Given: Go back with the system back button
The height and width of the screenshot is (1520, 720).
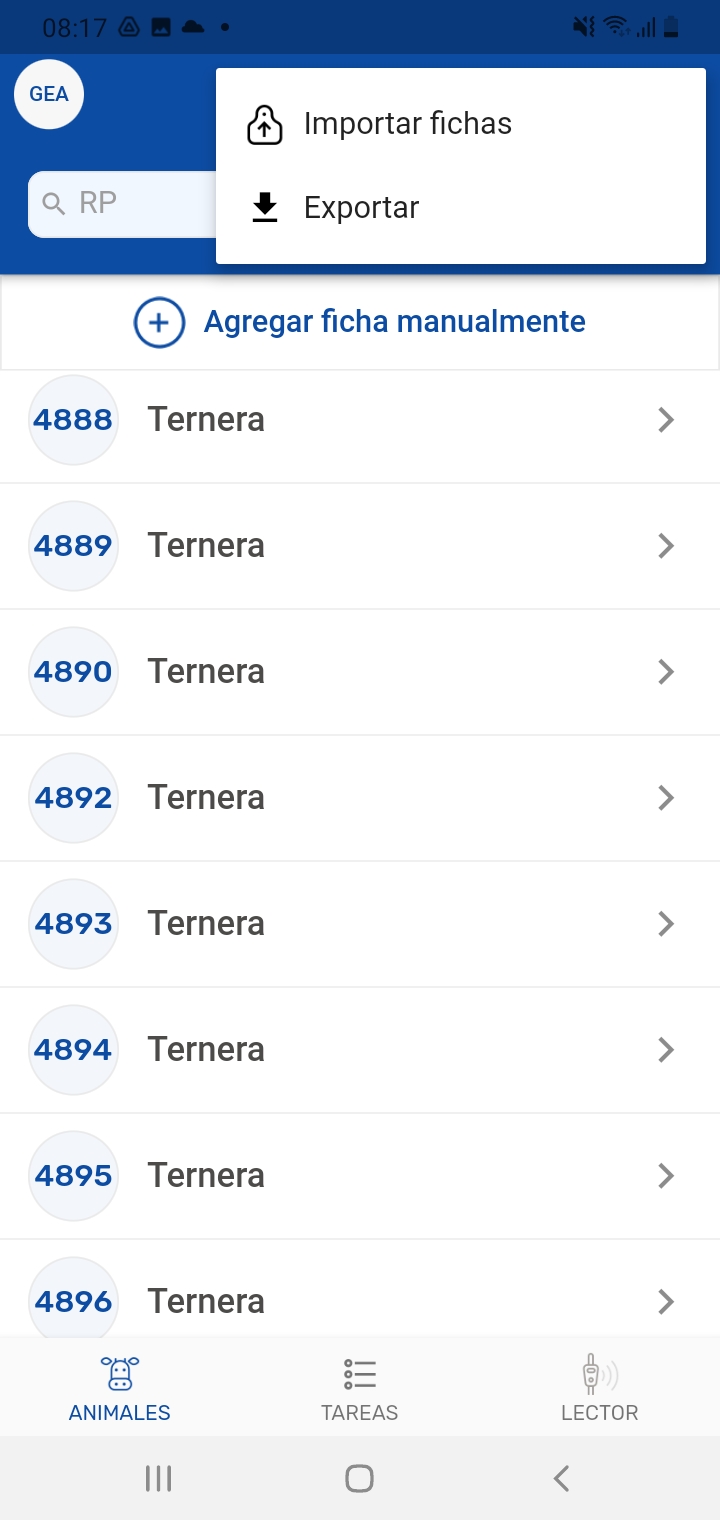Looking at the screenshot, I should point(561,1478).
